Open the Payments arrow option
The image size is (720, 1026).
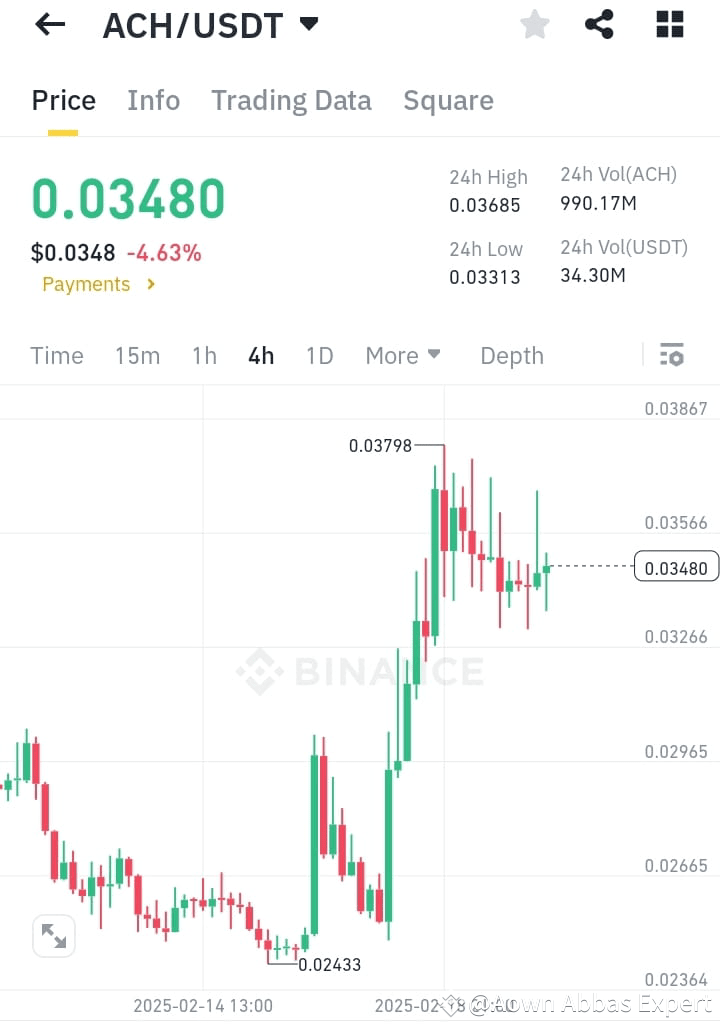point(150,284)
